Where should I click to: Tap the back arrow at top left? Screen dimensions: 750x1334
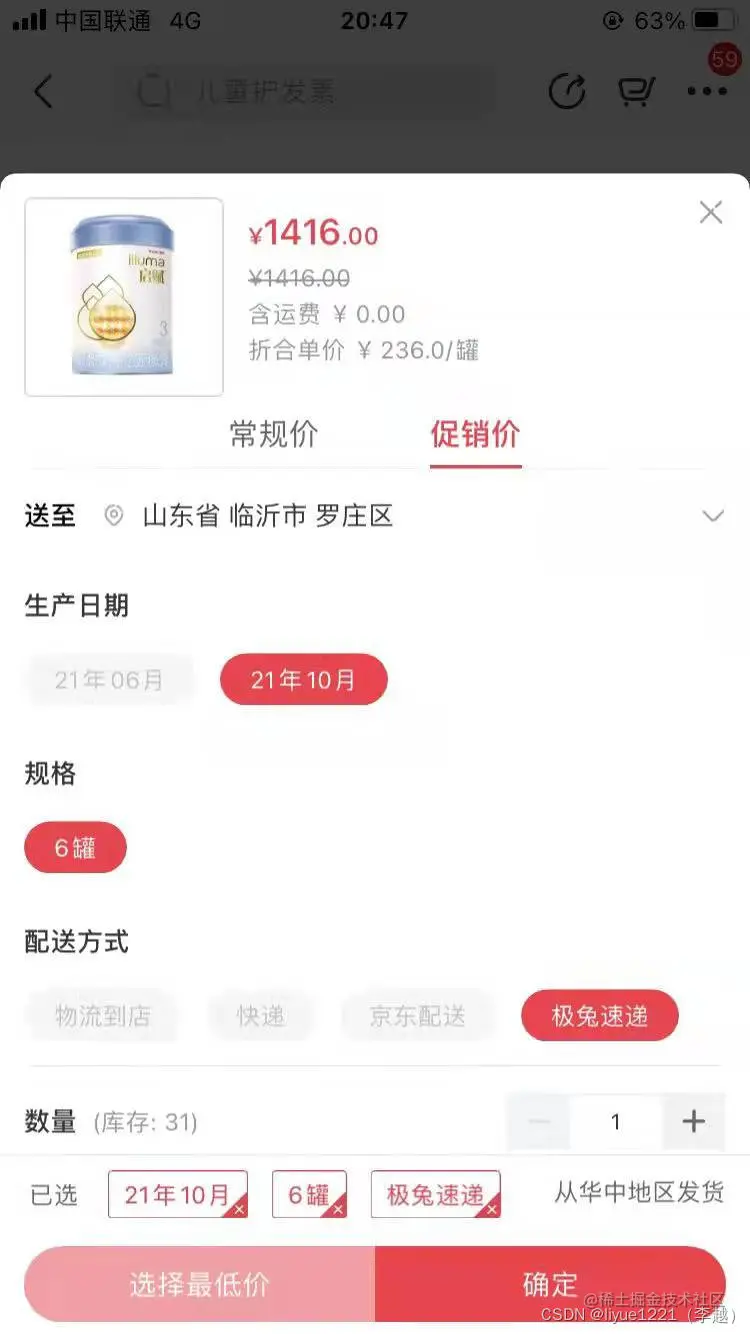[42, 90]
